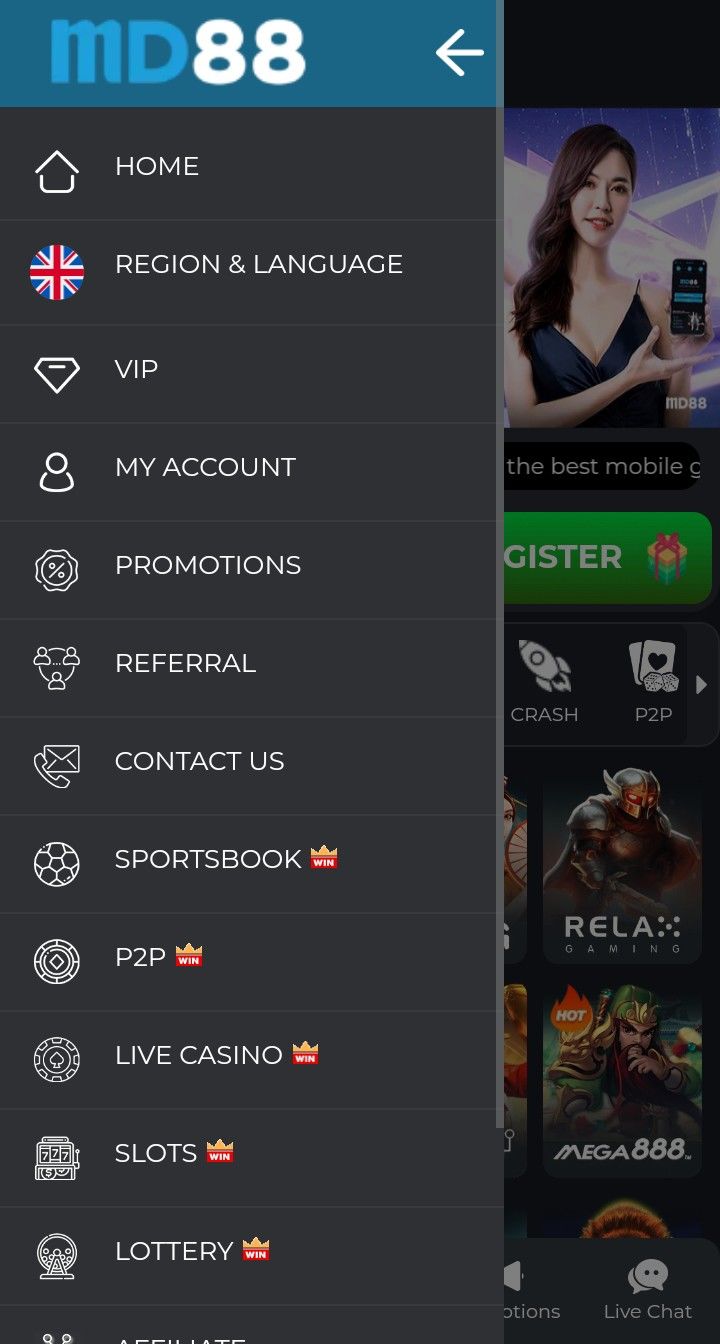
Task: Open the Referral page
Action: tap(185, 664)
